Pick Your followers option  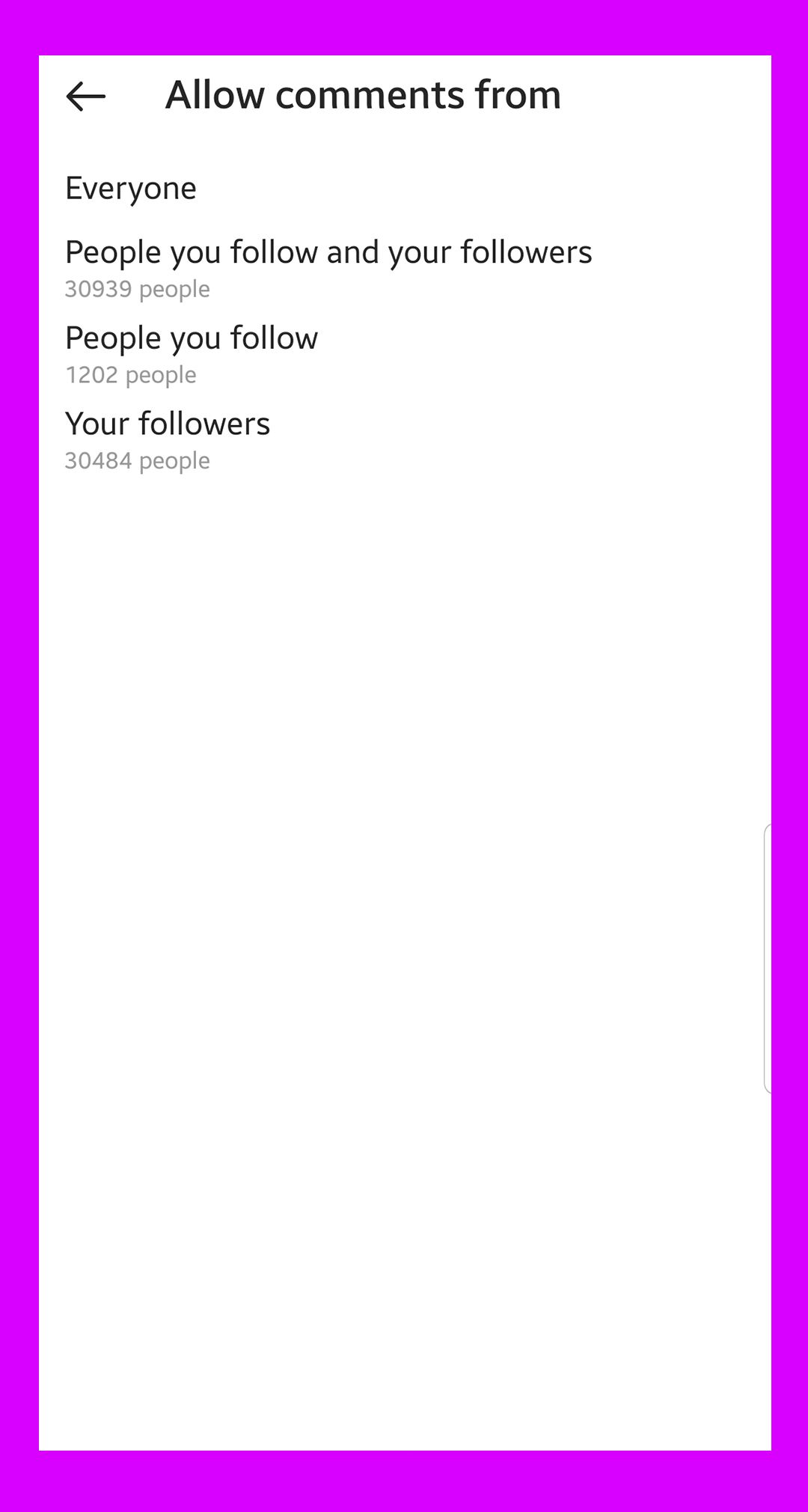pos(168,439)
